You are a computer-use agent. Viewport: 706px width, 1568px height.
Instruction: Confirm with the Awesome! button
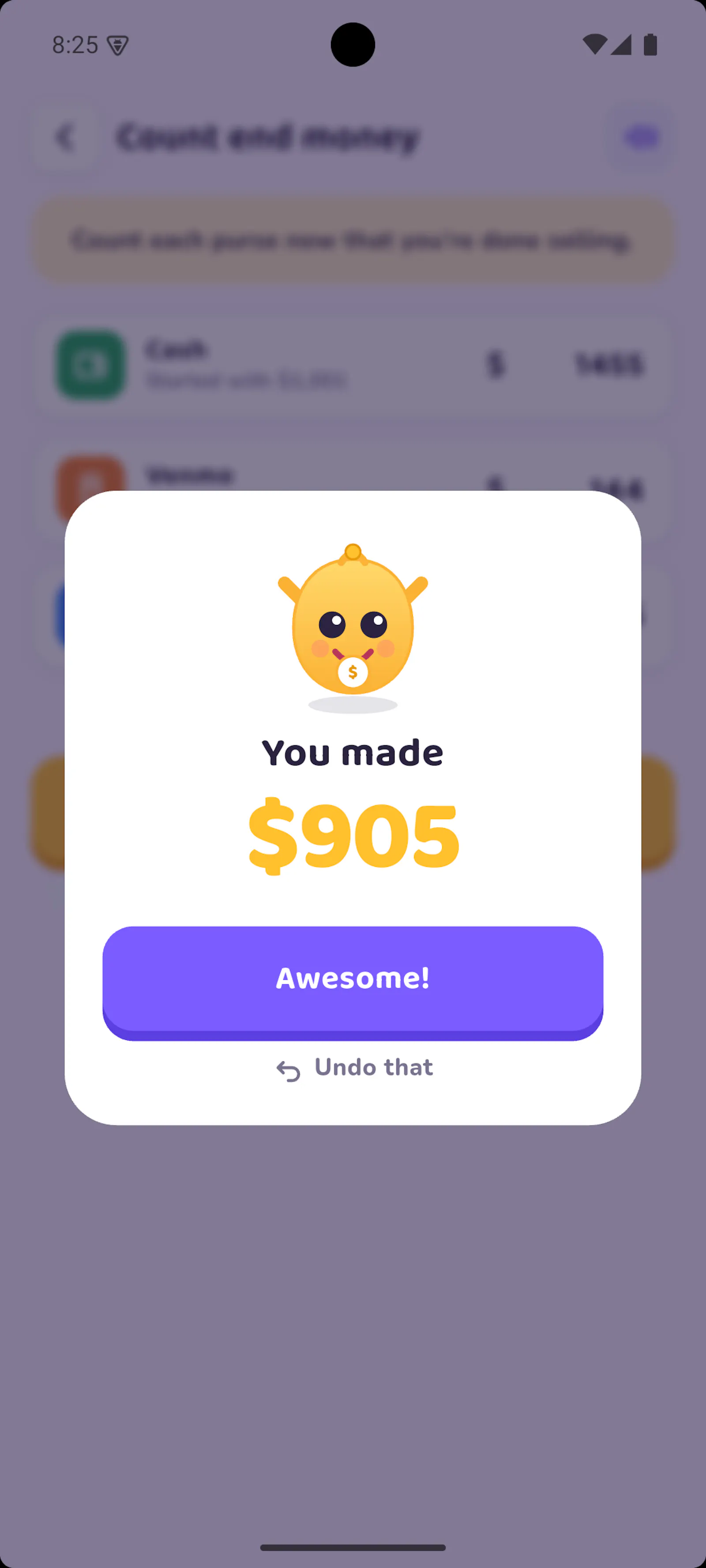pos(353,982)
